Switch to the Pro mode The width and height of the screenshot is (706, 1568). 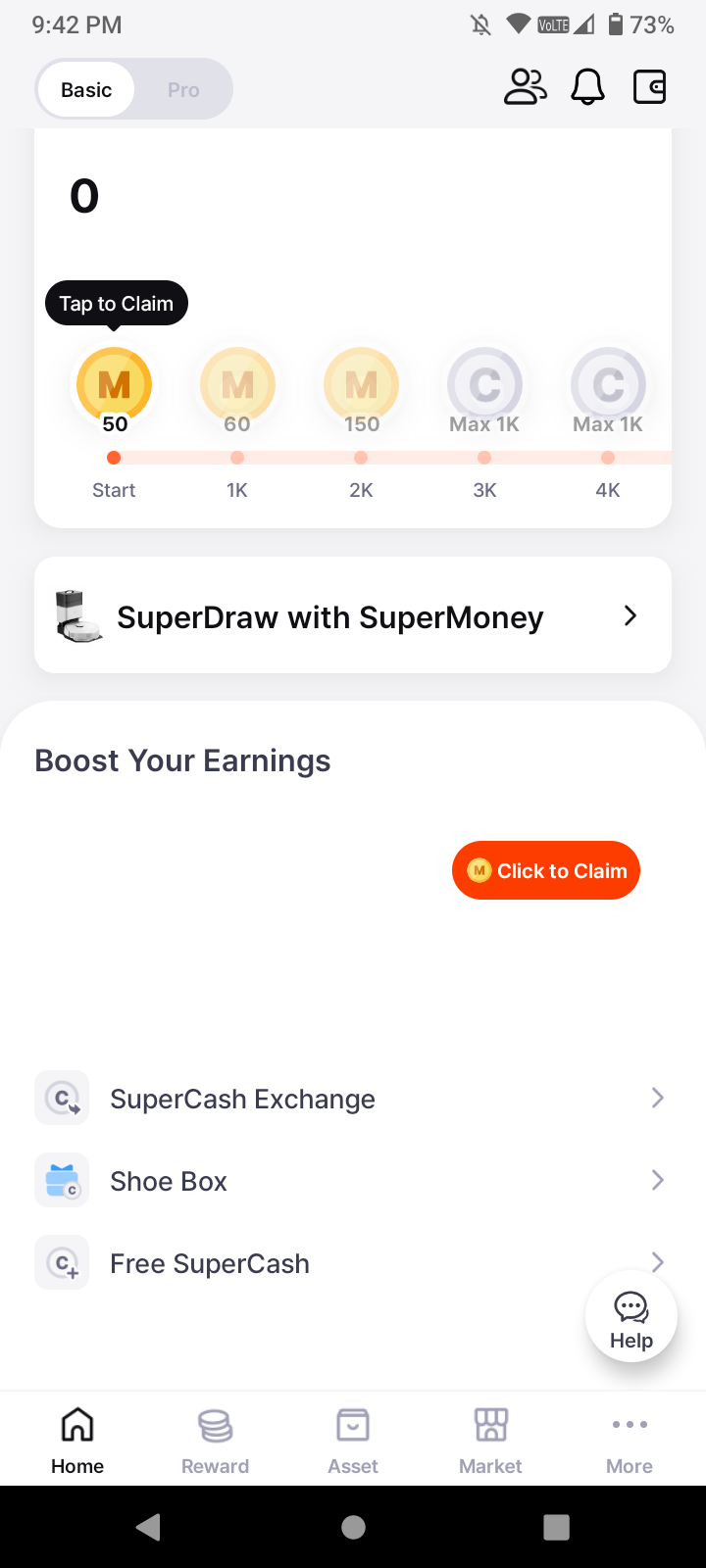pyautogui.click(x=183, y=90)
